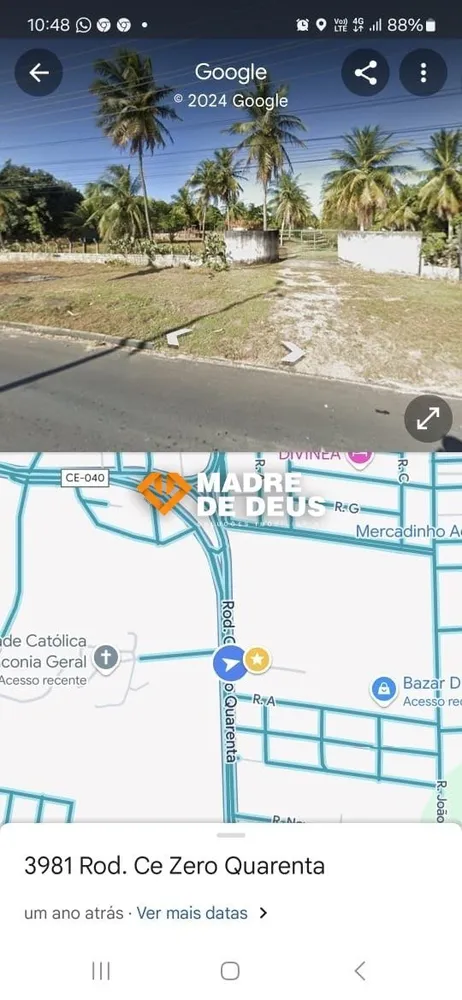Select the church pin on the map

[x=106, y=658]
